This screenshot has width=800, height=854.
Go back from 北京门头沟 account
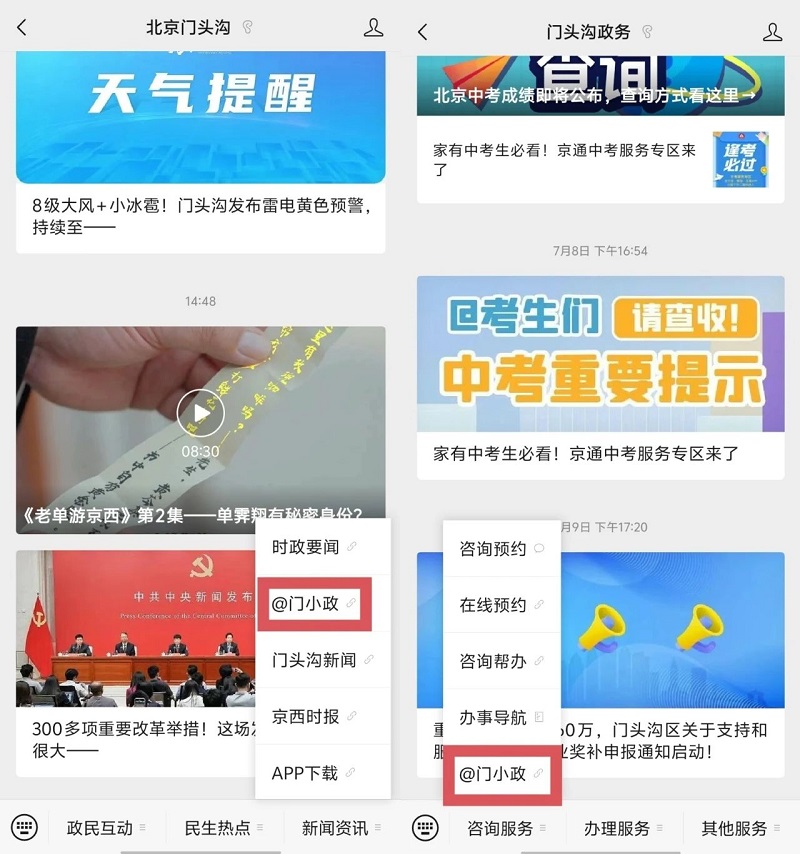coord(22,28)
